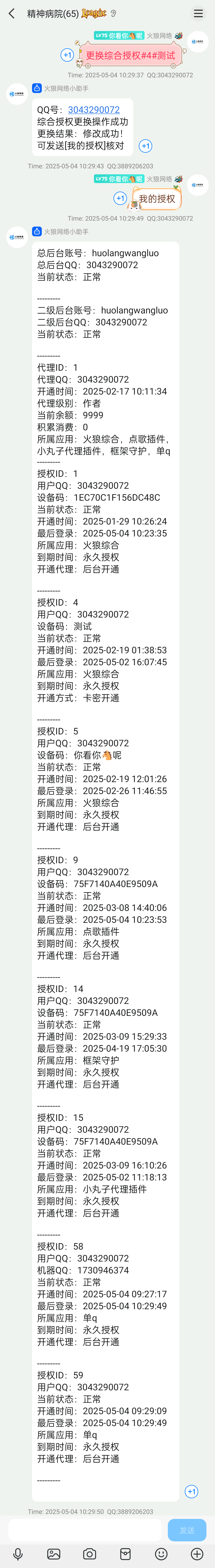Tap +1 beside the 我的授权 message
The height and width of the screenshot is (1568, 215).
click(x=120, y=198)
